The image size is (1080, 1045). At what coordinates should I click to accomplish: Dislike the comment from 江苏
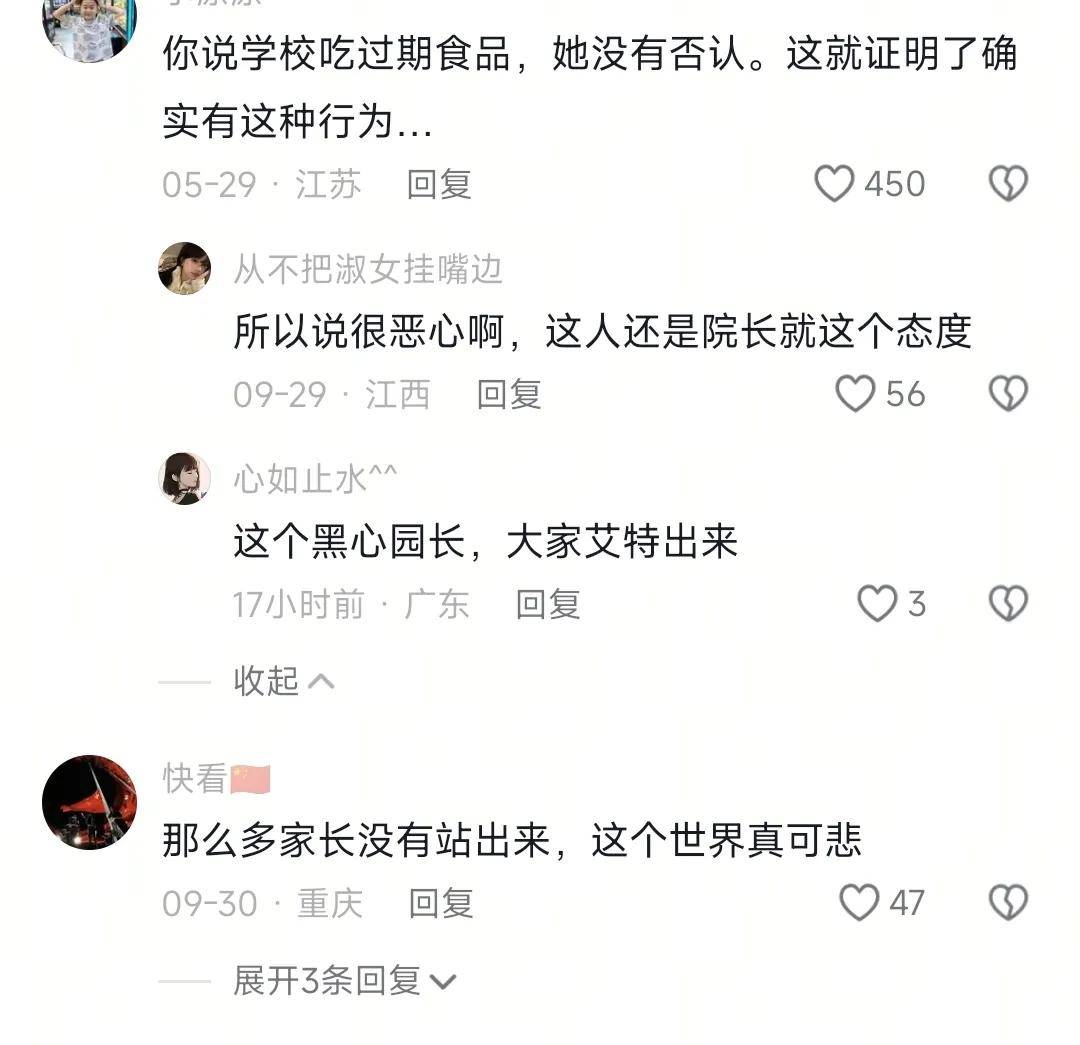coord(1008,184)
